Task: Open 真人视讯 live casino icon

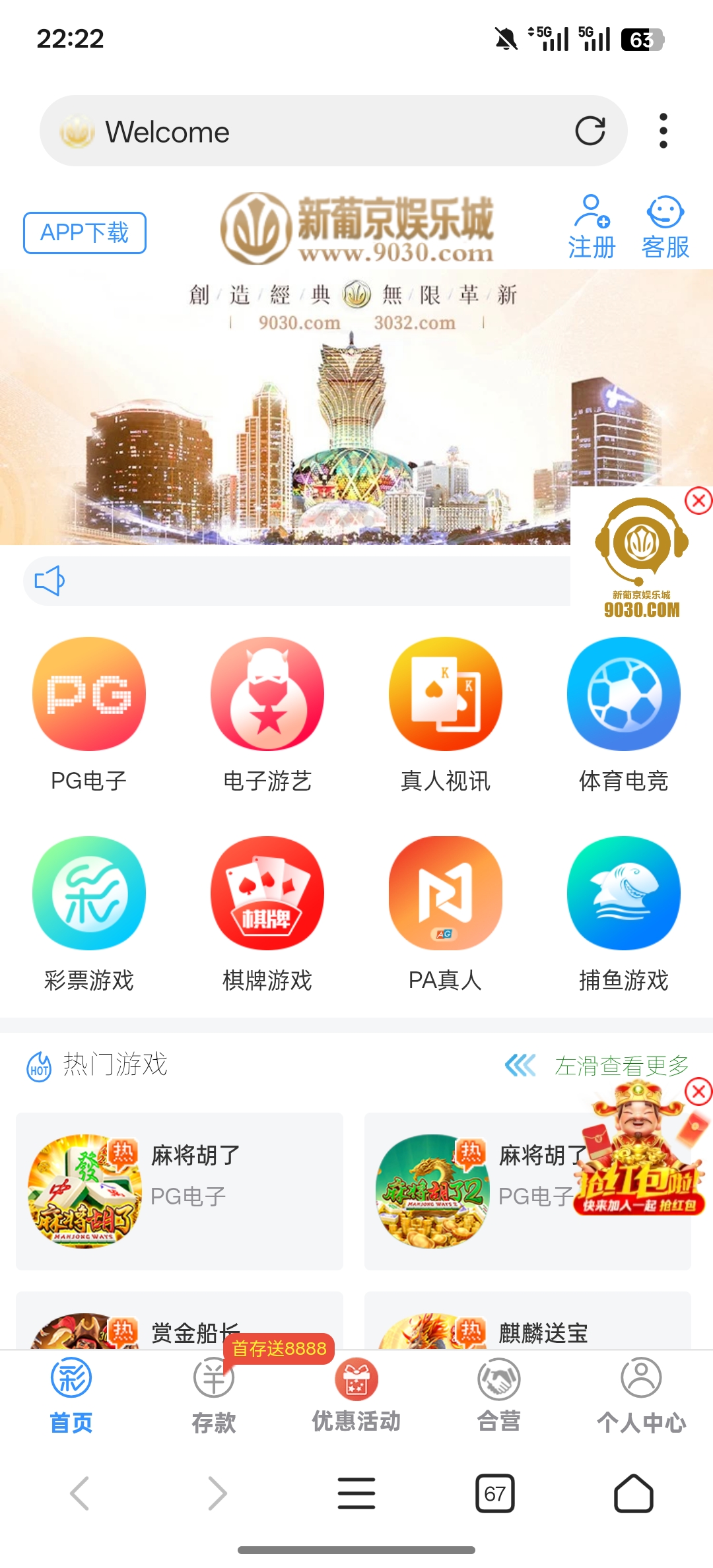Action: coord(446,694)
